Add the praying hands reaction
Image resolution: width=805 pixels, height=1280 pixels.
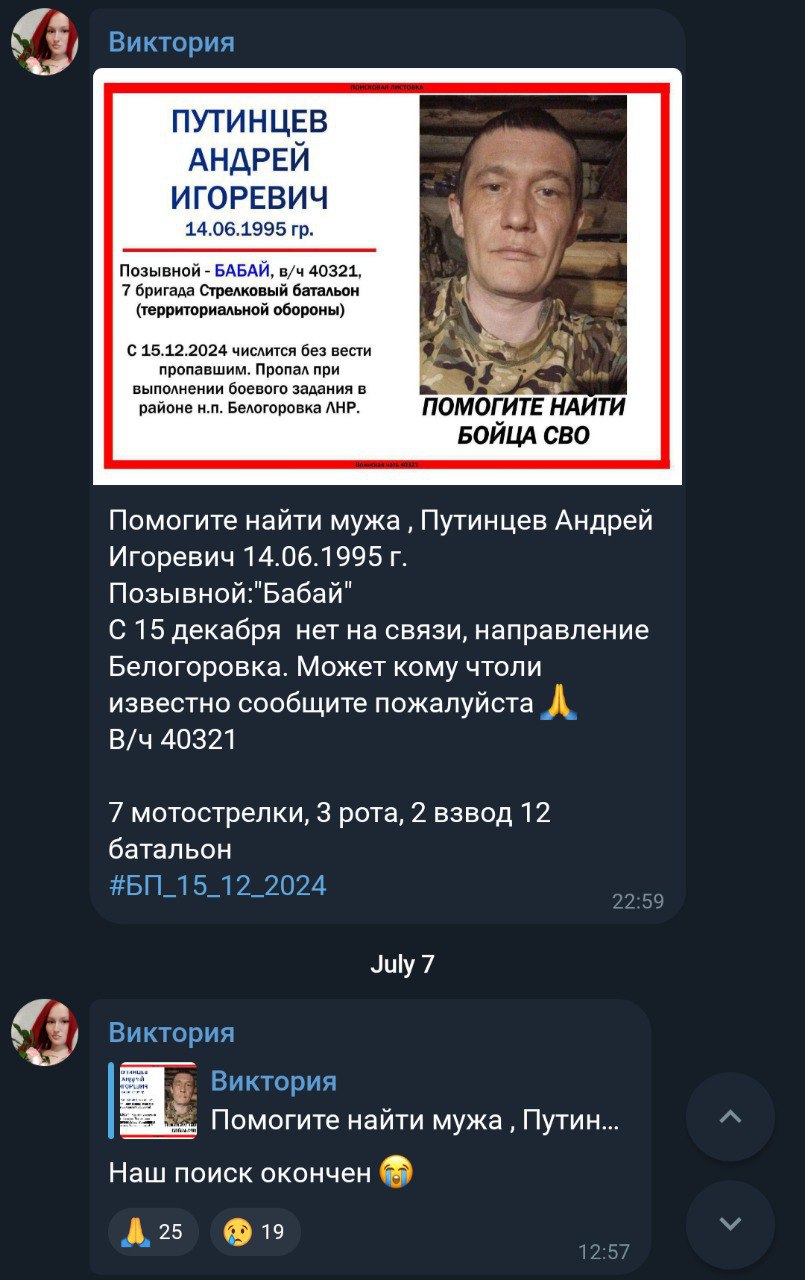(152, 1232)
